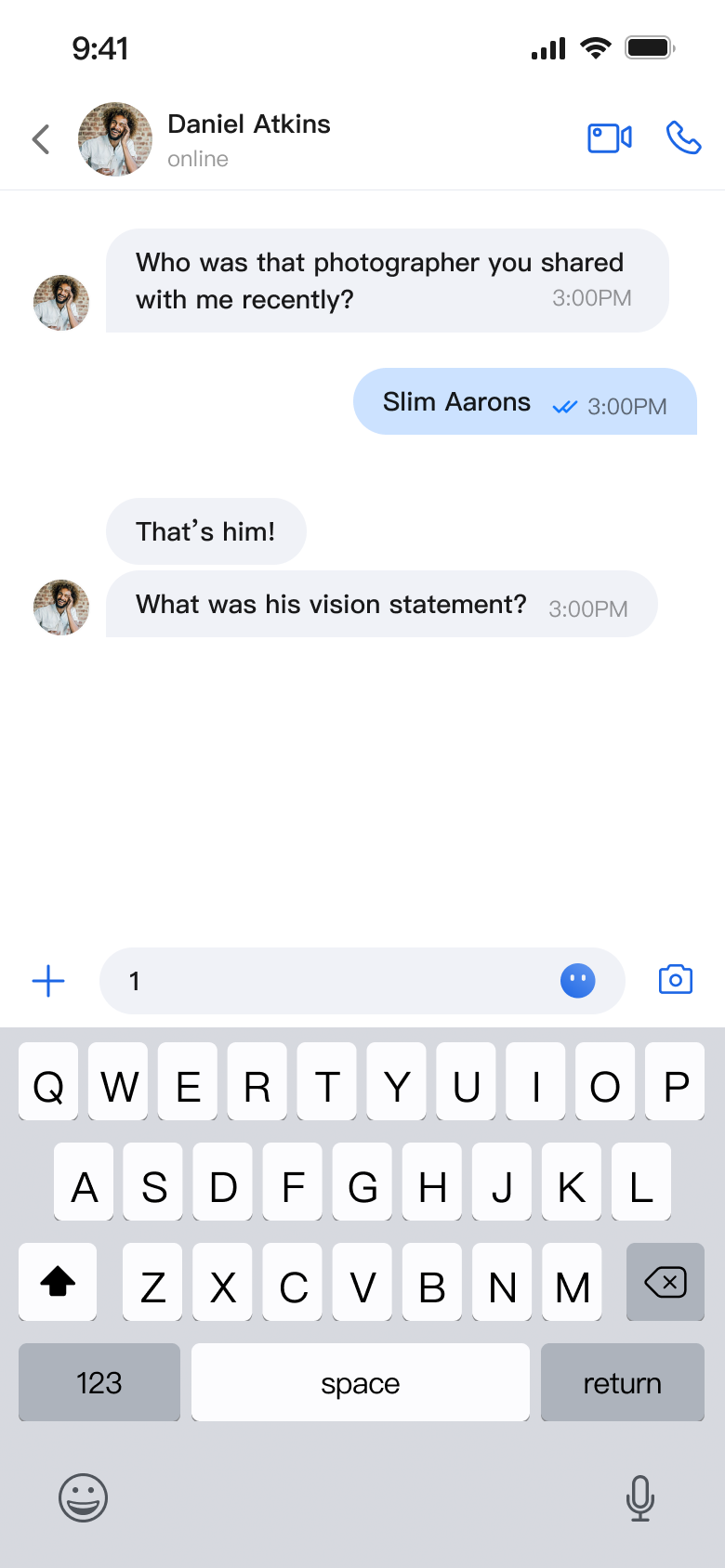Tap the space bar
Viewport: 725px width, 1568px height.
(361, 1383)
